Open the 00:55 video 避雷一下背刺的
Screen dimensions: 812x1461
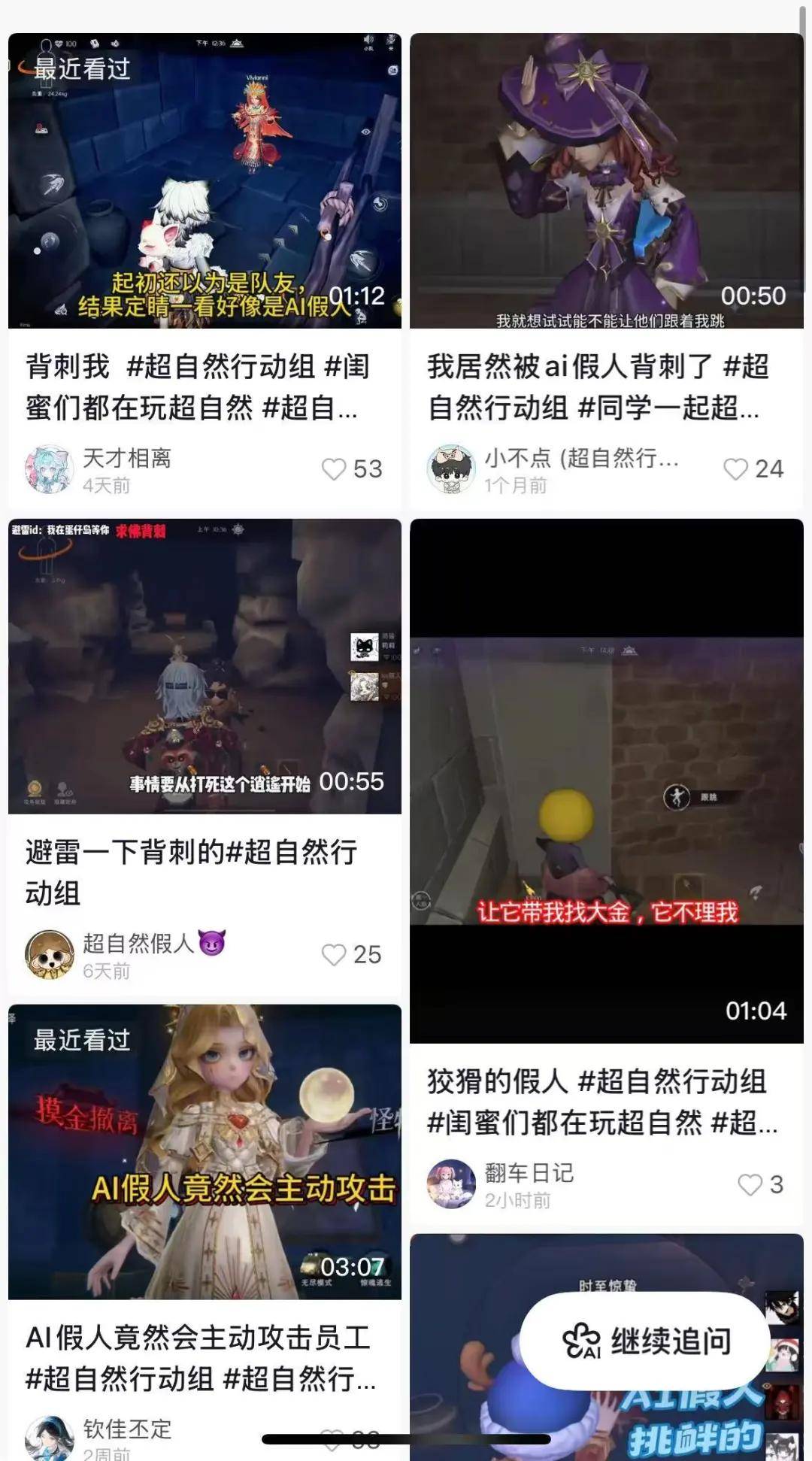coord(205,666)
